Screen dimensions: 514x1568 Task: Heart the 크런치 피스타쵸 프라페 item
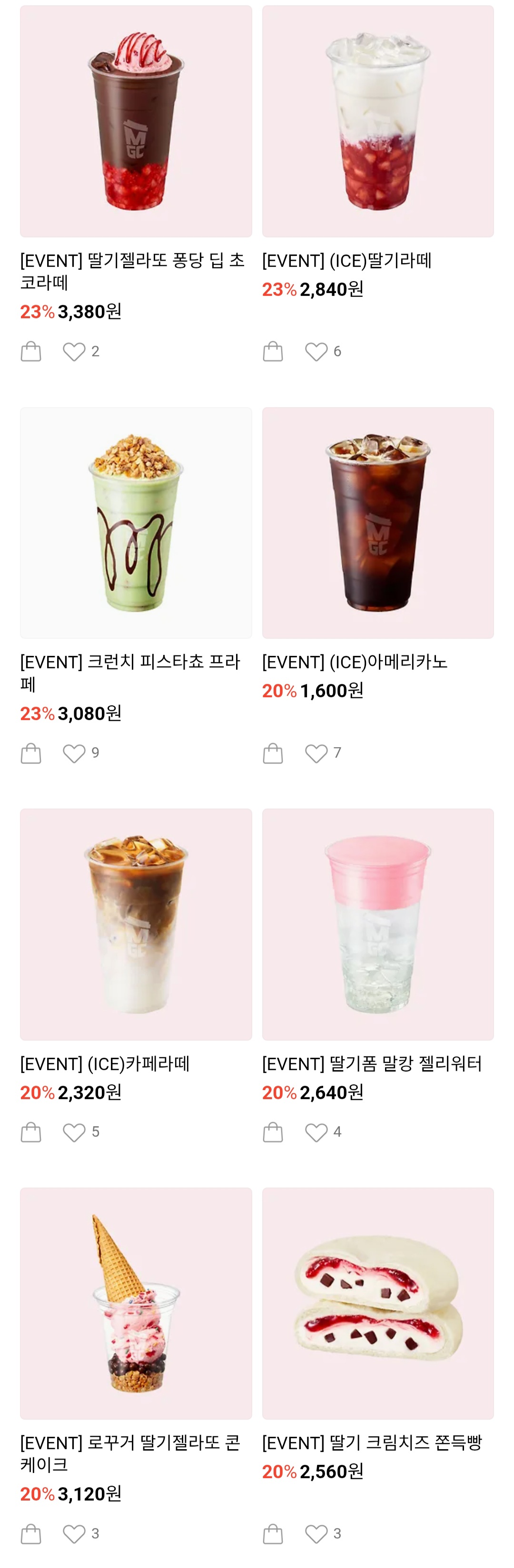74,753
